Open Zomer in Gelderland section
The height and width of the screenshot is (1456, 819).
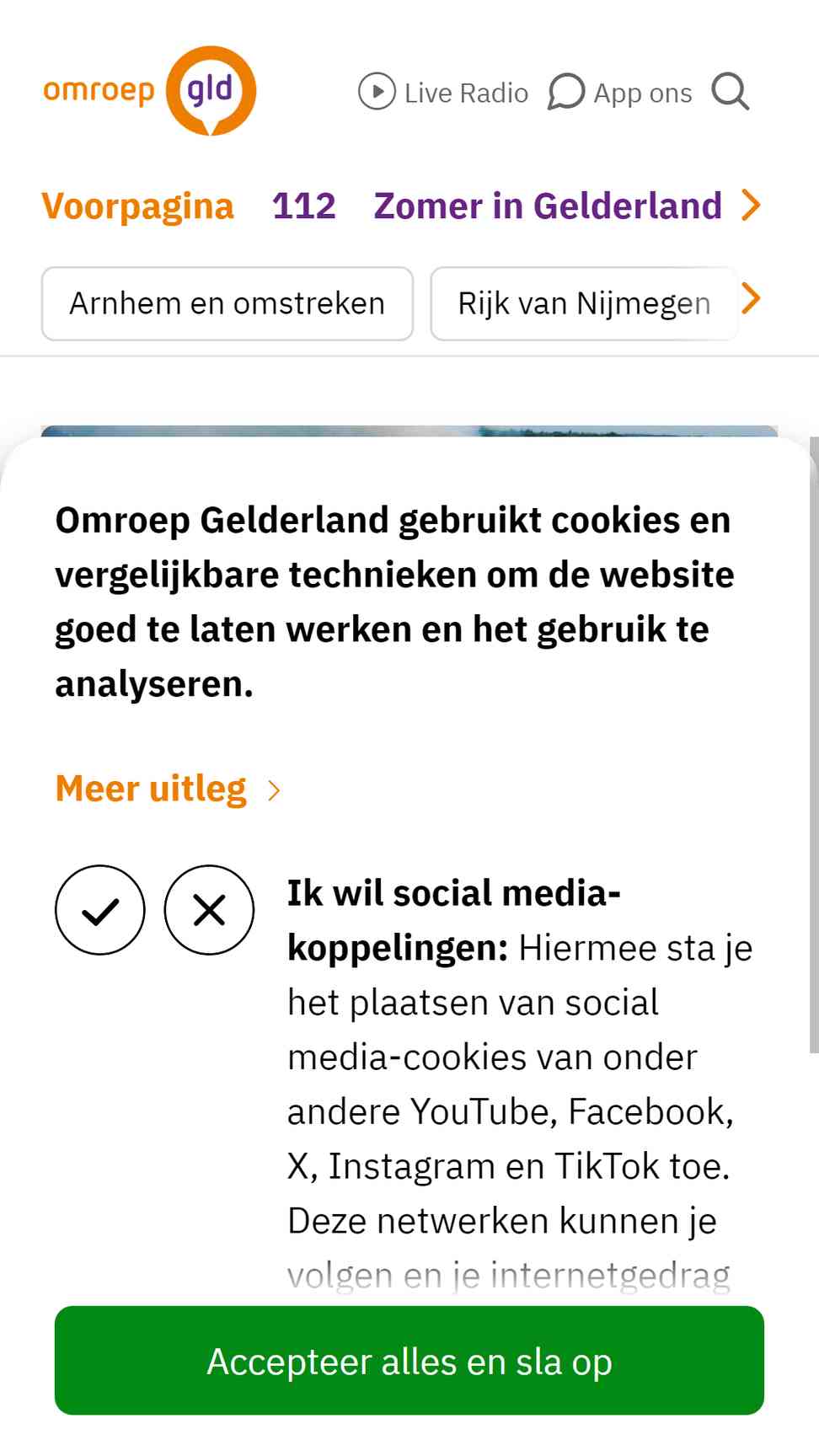point(548,206)
